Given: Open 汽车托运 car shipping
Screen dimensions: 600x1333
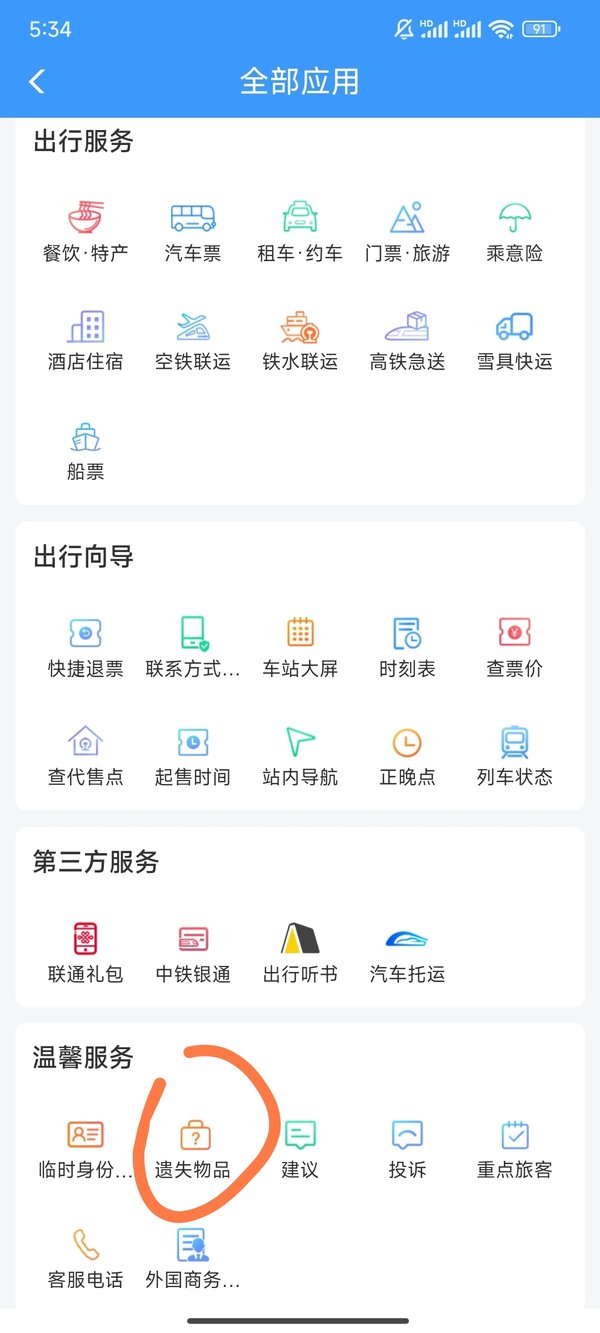Looking at the screenshot, I should [407, 953].
